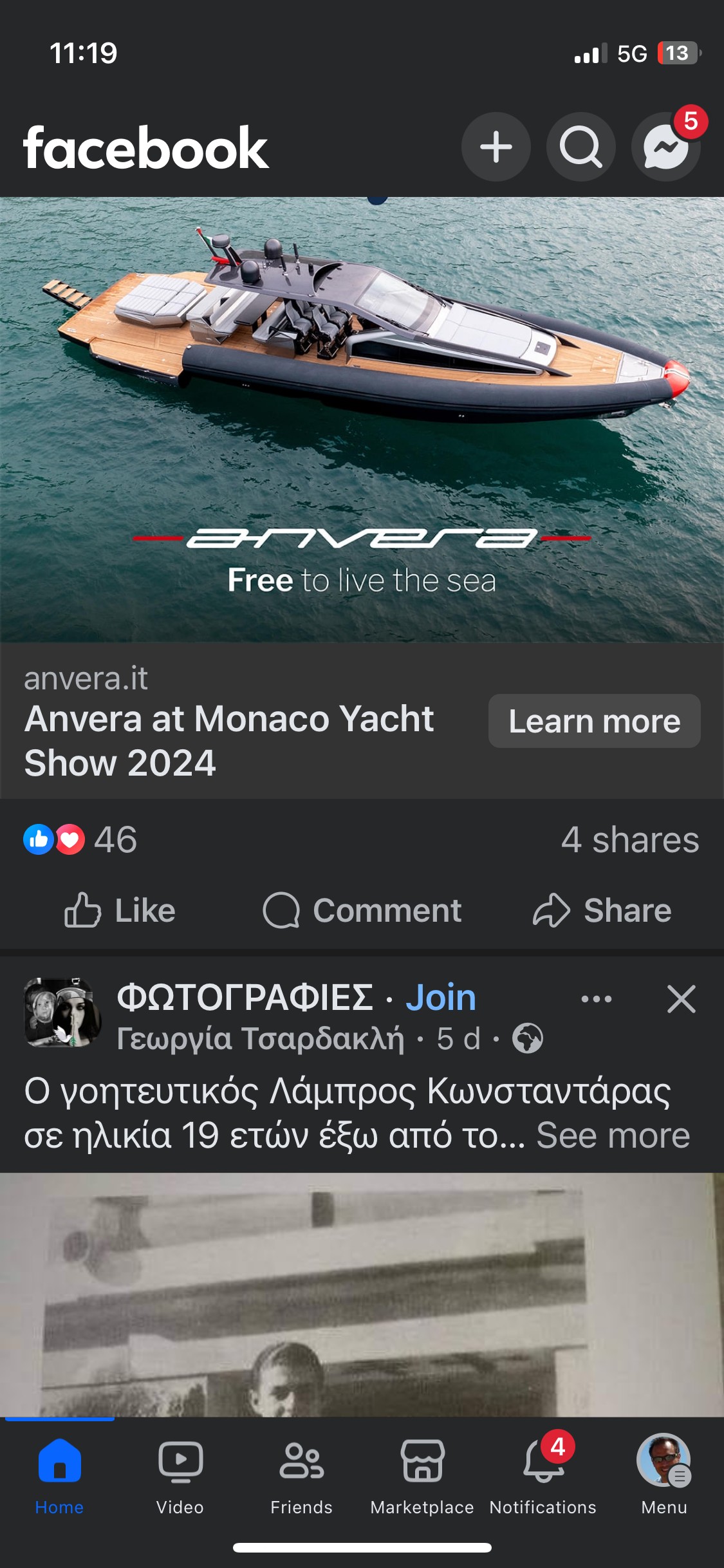
Task: Like the Anvera Monaco Yacht Show post
Action: pos(120,910)
